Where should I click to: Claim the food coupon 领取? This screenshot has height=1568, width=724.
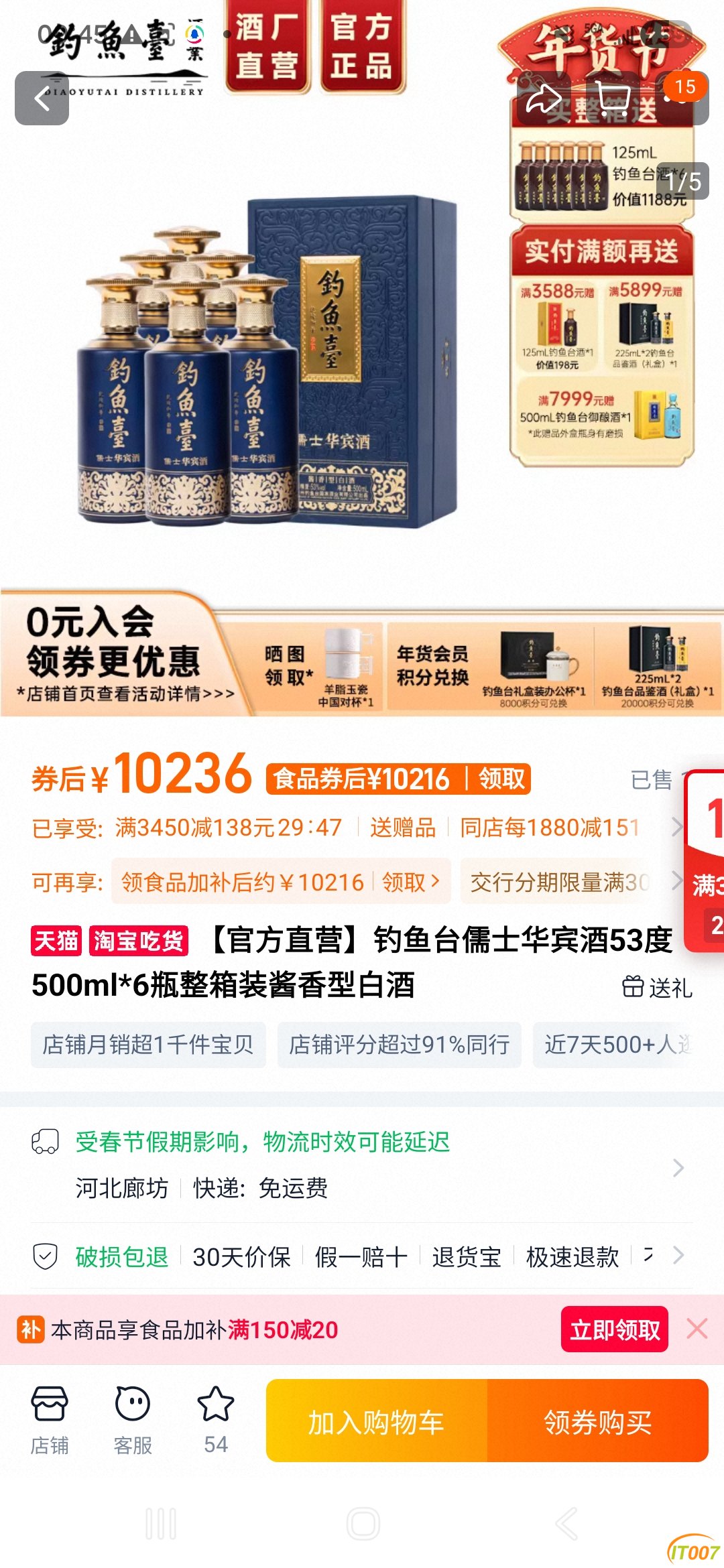click(501, 779)
